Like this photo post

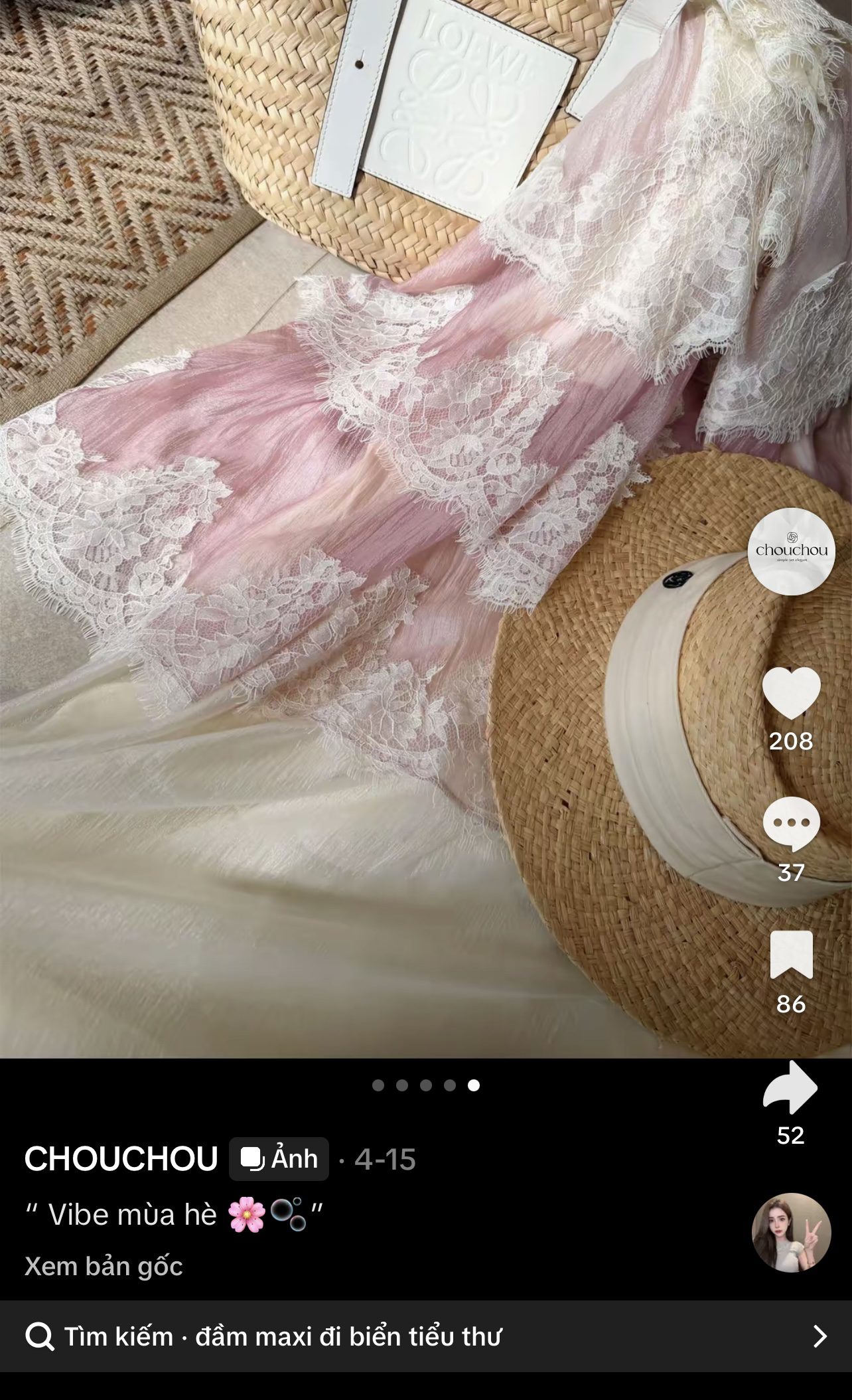click(x=791, y=693)
